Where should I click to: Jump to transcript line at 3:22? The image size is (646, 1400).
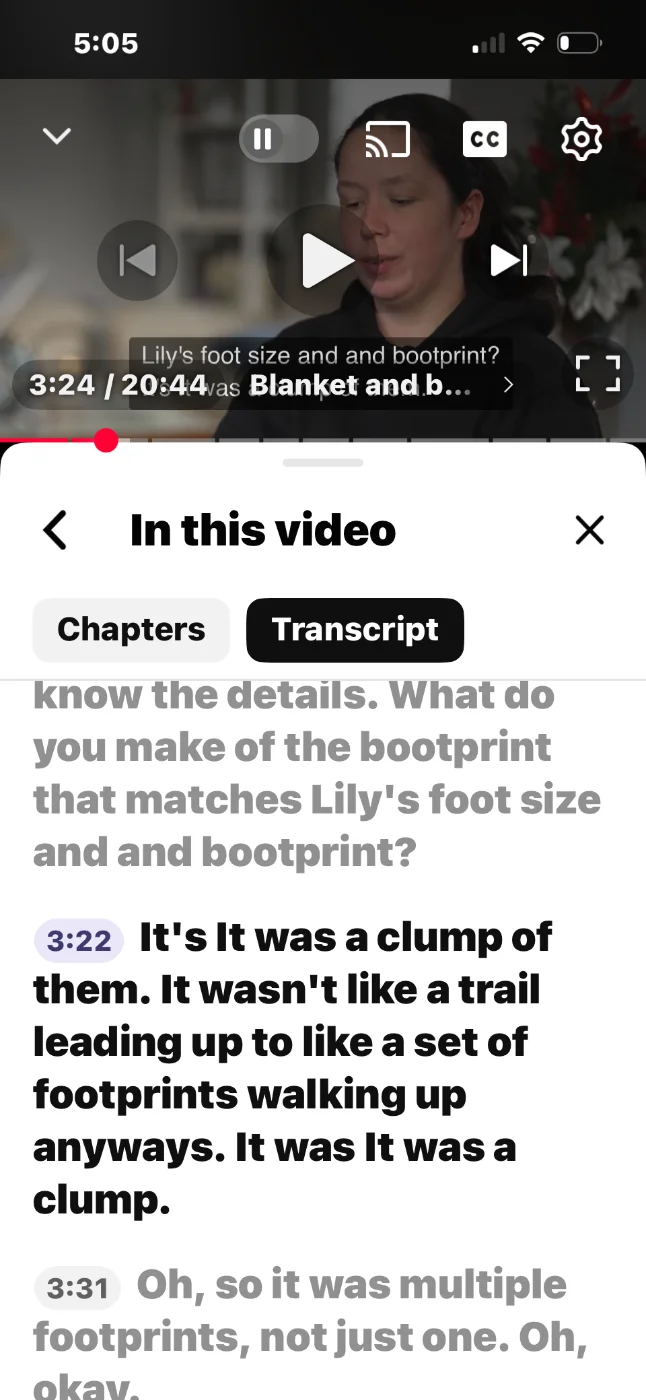tap(79, 941)
